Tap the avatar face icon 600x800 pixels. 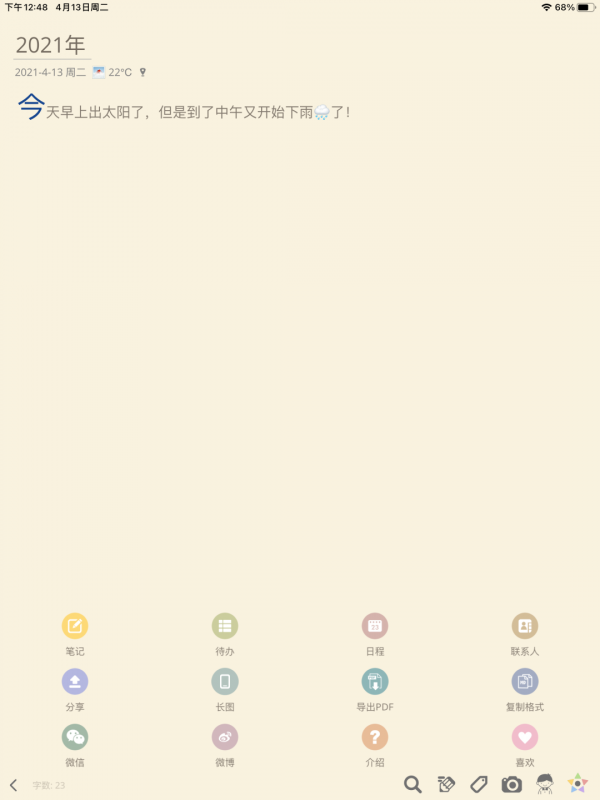(545, 784)
